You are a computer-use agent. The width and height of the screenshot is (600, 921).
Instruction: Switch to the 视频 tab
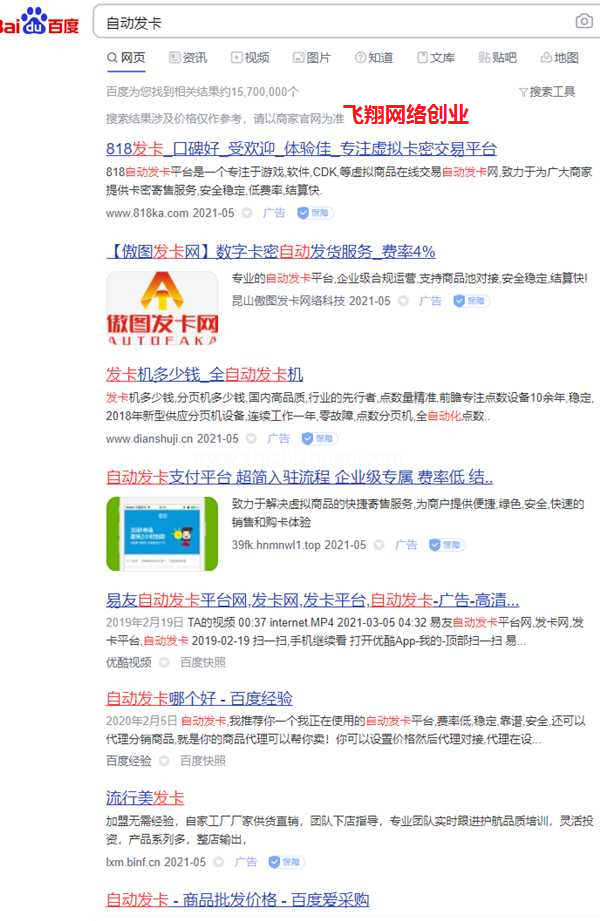click(250, 58)
